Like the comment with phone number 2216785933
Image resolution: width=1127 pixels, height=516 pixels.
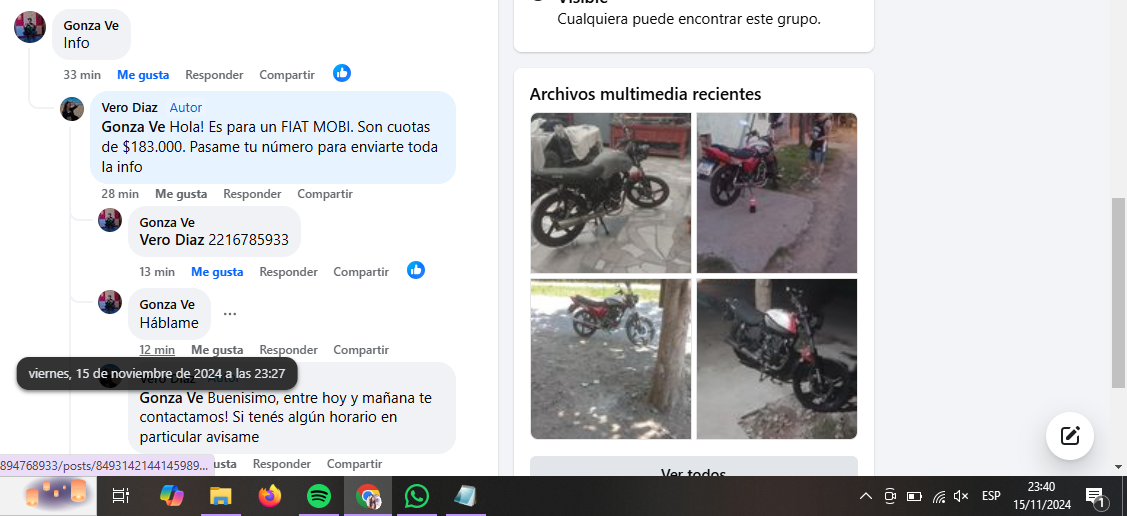[217, 272]
